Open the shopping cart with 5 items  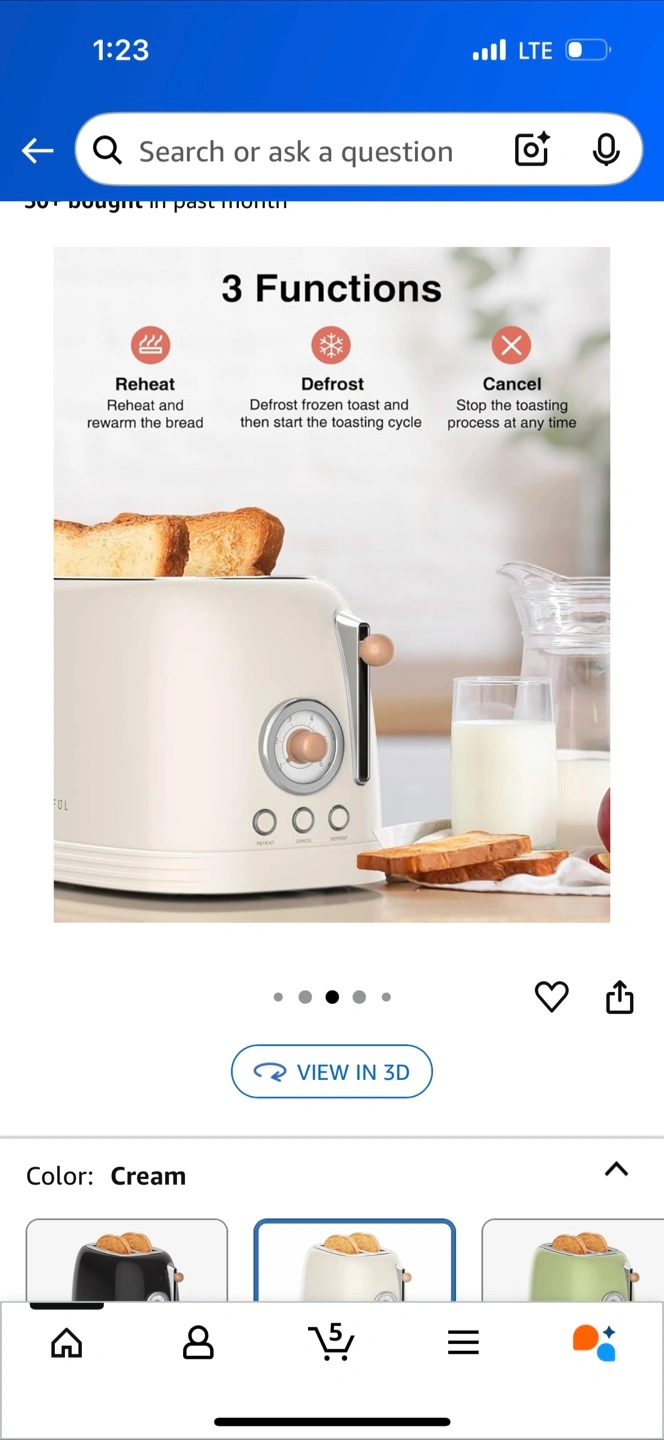(331, 1342)
